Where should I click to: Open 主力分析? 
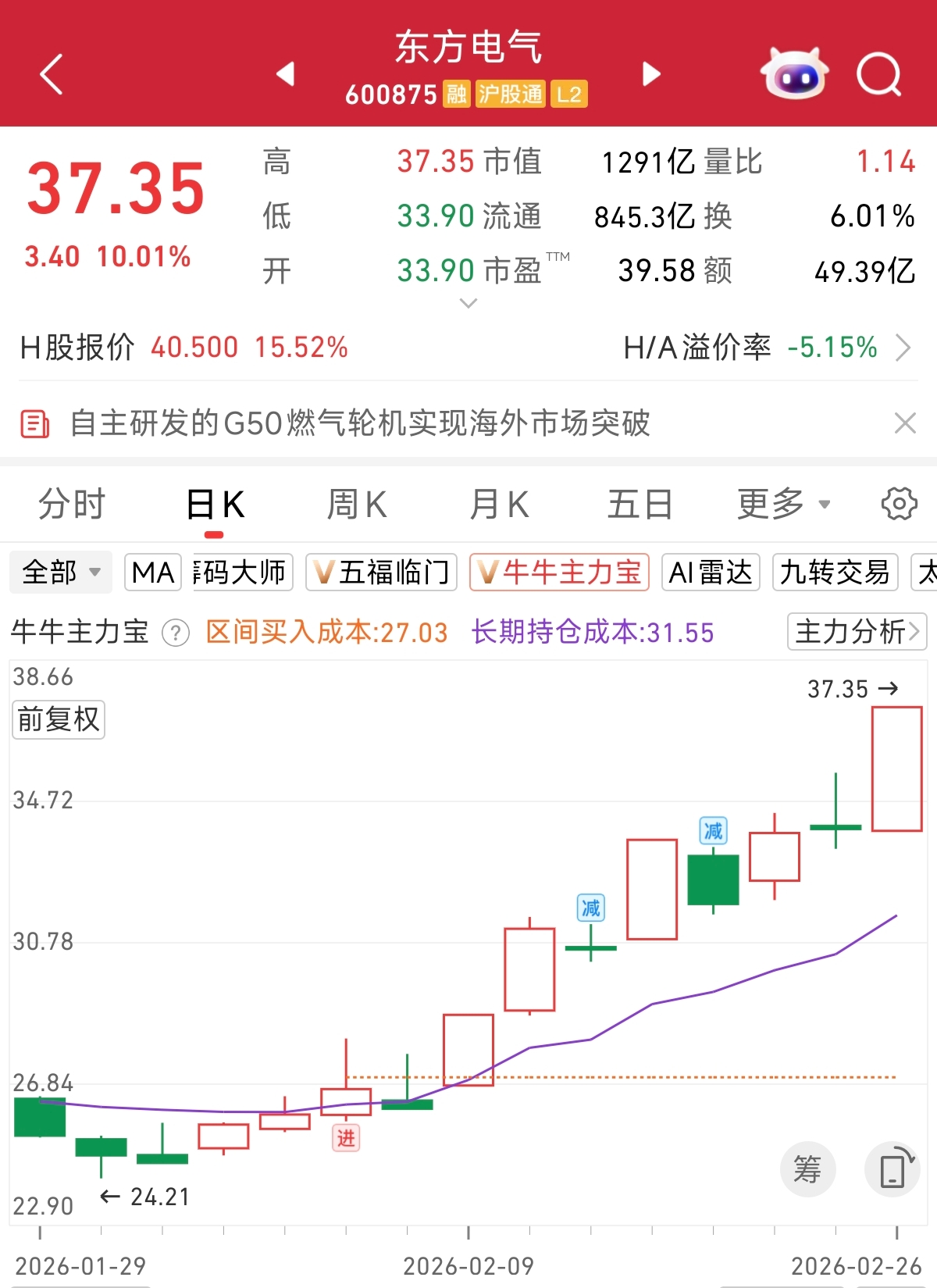[857, 632]
